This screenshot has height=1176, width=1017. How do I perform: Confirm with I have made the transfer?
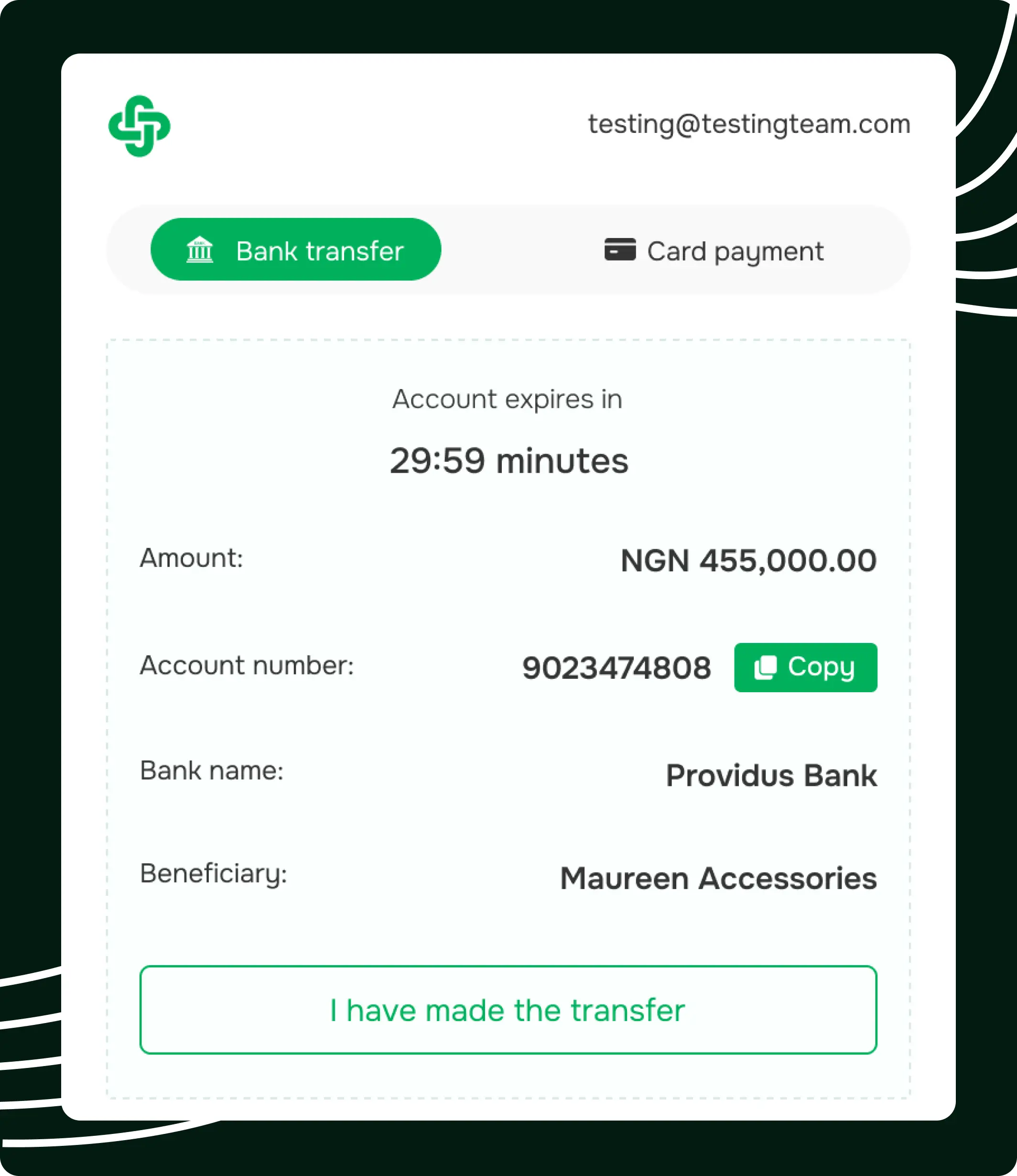click(508, 1010)
